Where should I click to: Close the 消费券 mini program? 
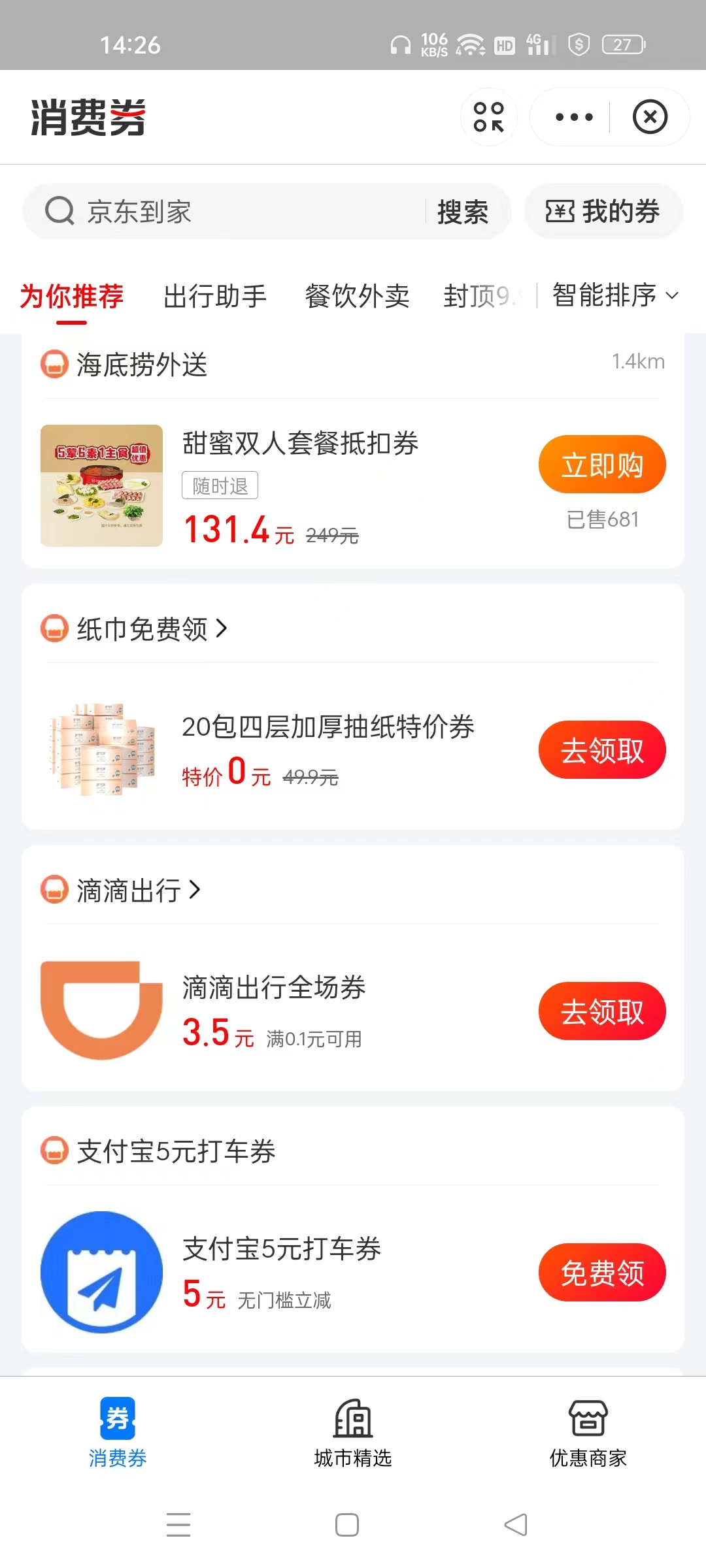(x=650, y=117)
